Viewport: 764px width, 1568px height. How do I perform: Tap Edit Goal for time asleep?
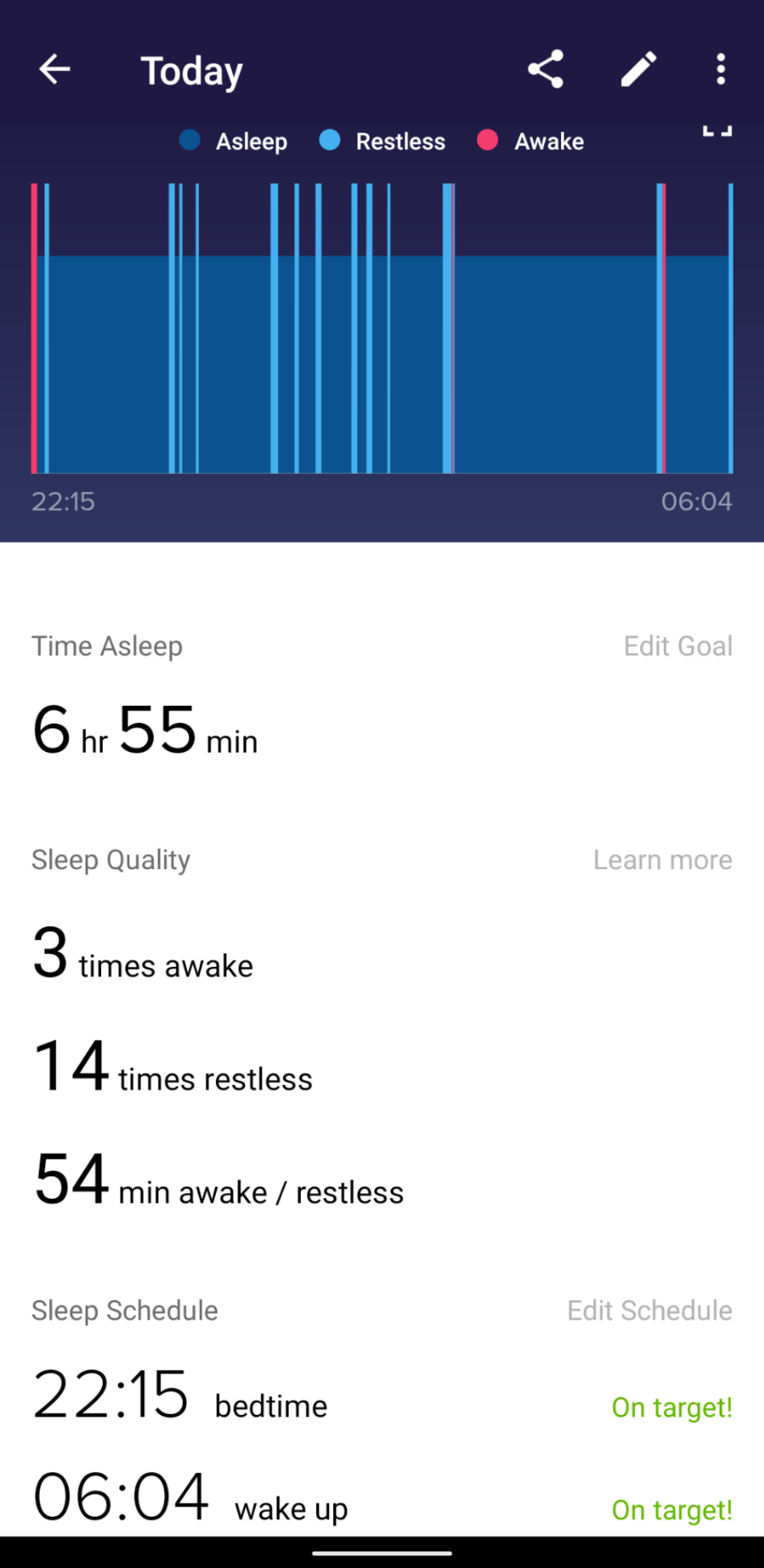point(677,646)
